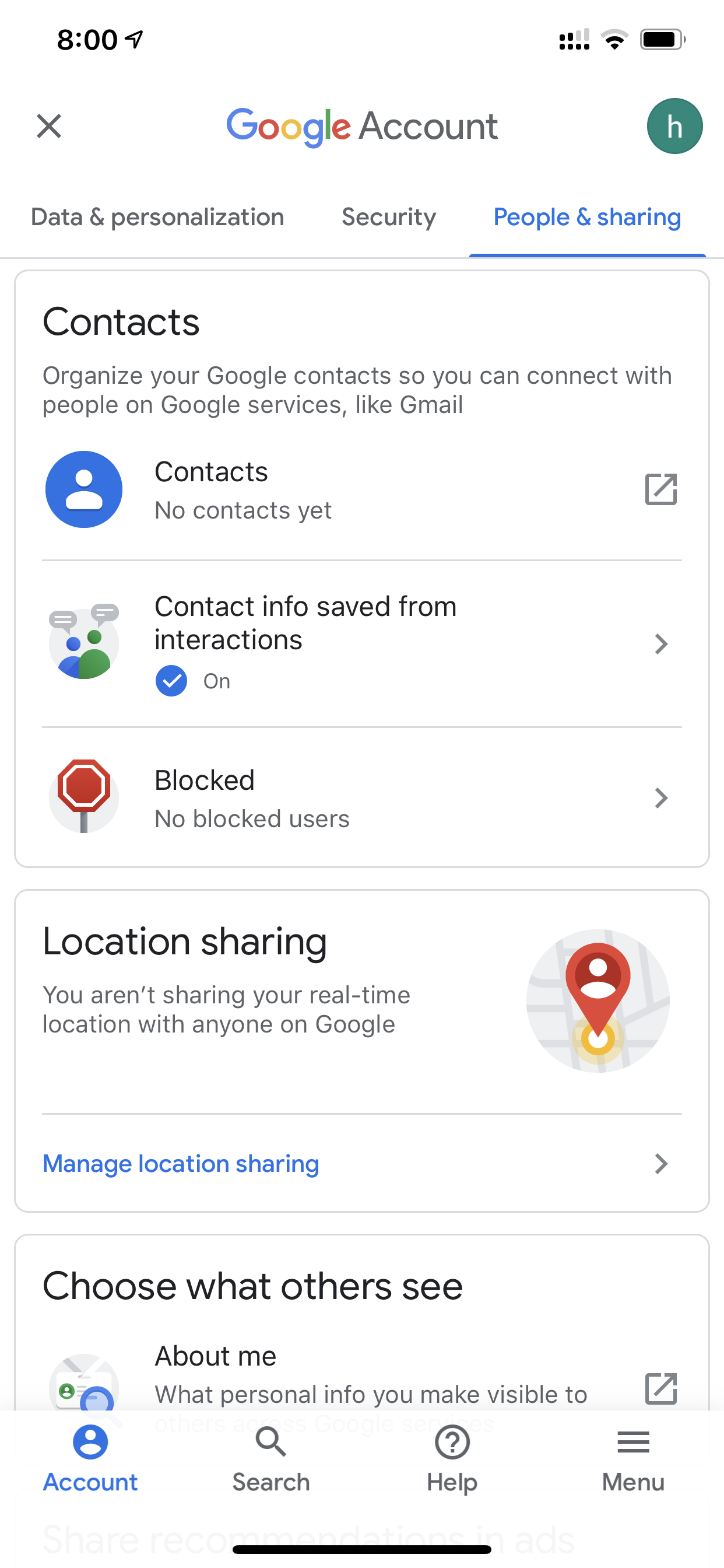This screenshot has height=1568, width=724.
Task: Go to the Account bottom tab
Action: click(x=90, y=1458)
